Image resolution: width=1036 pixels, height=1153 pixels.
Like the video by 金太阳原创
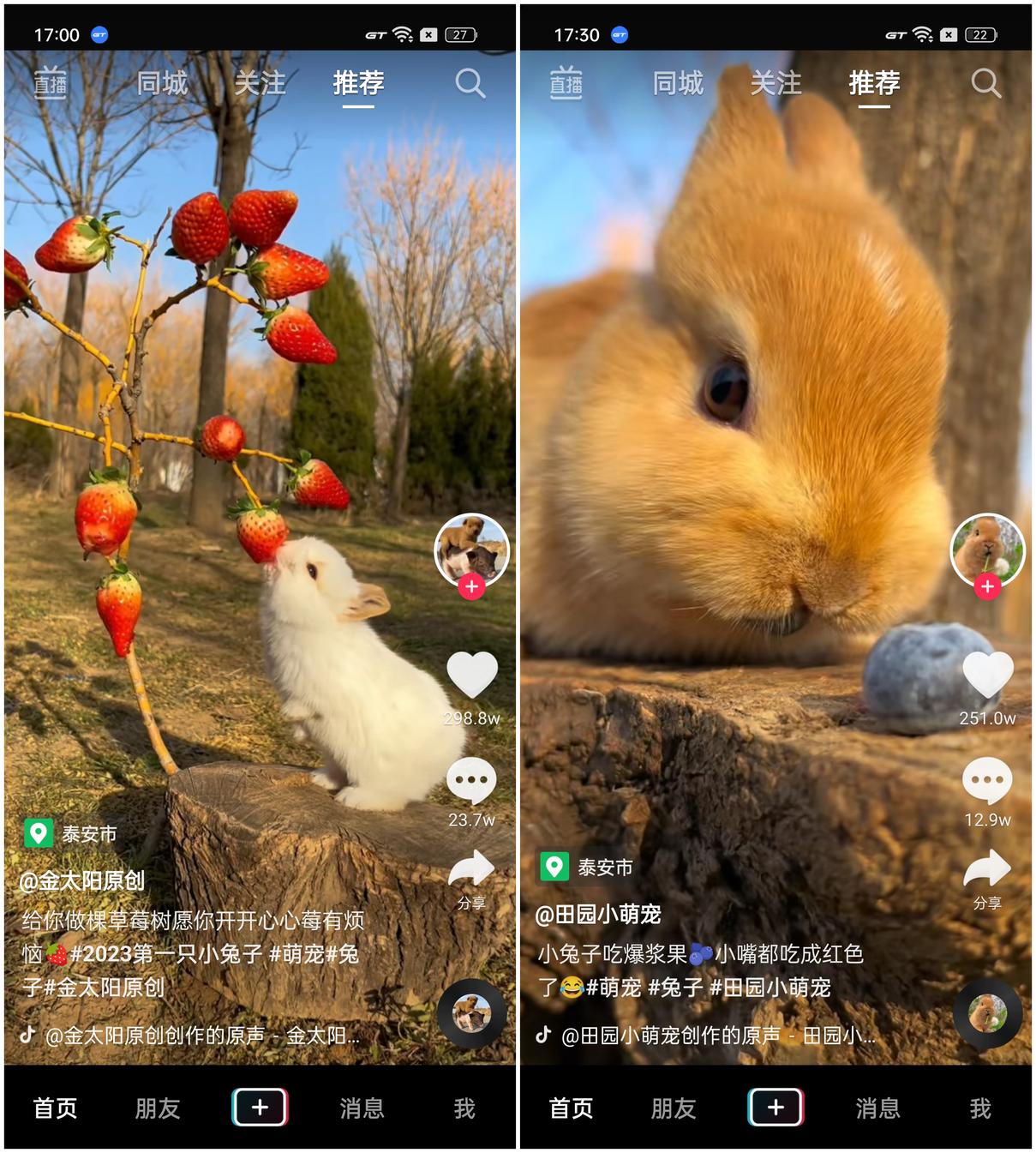pyautogui.click(x=472, y=676)
